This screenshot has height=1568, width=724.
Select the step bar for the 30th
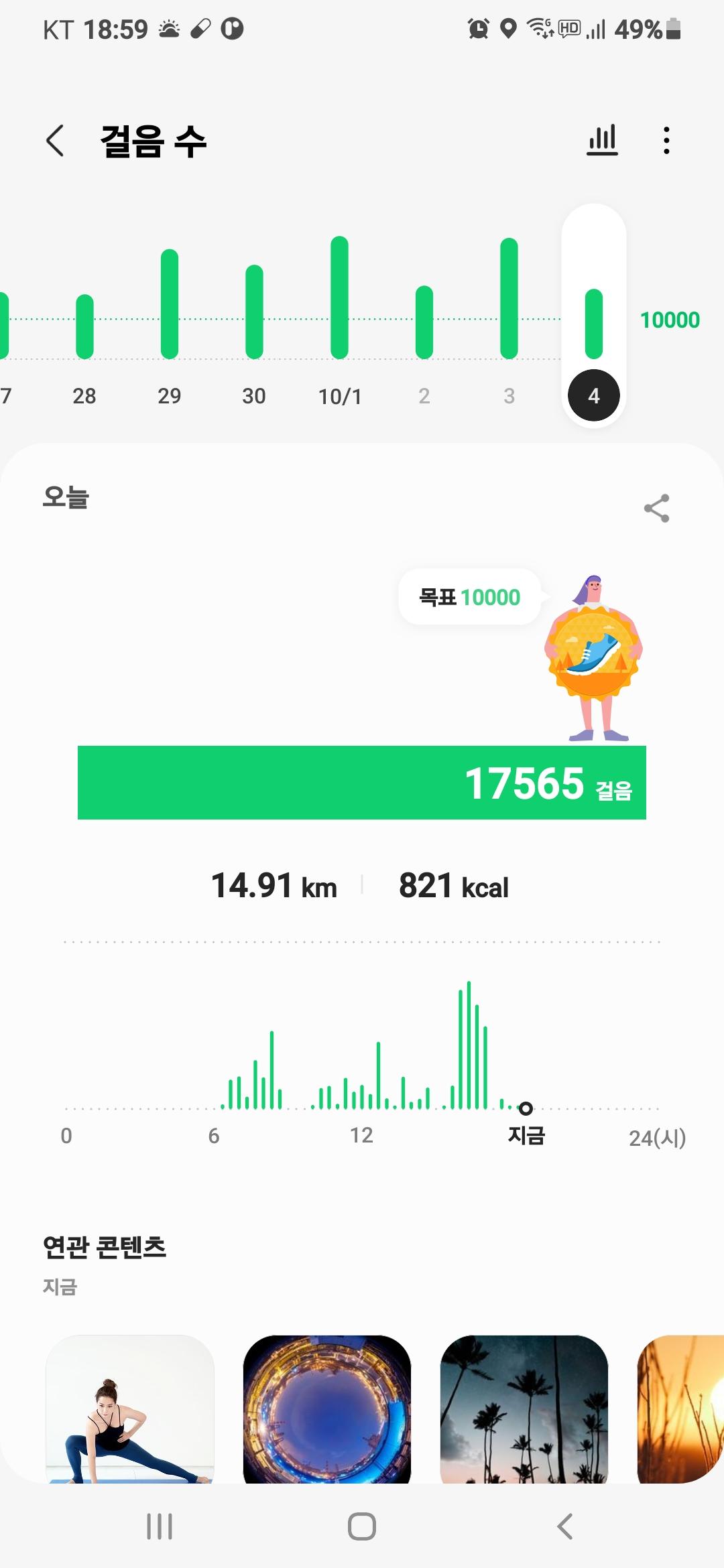pos(254,312)
